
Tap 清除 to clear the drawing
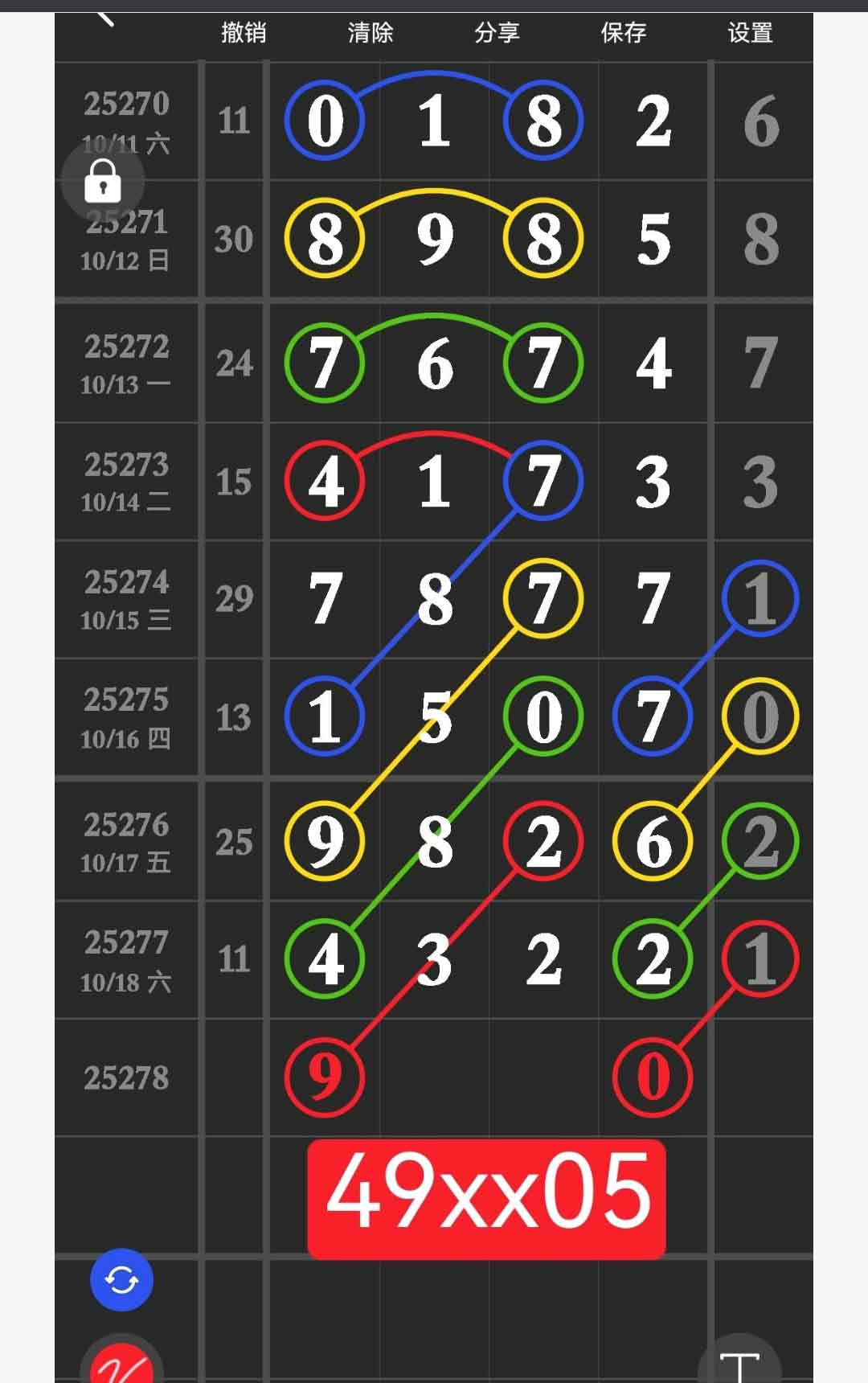tap(371, 33)
